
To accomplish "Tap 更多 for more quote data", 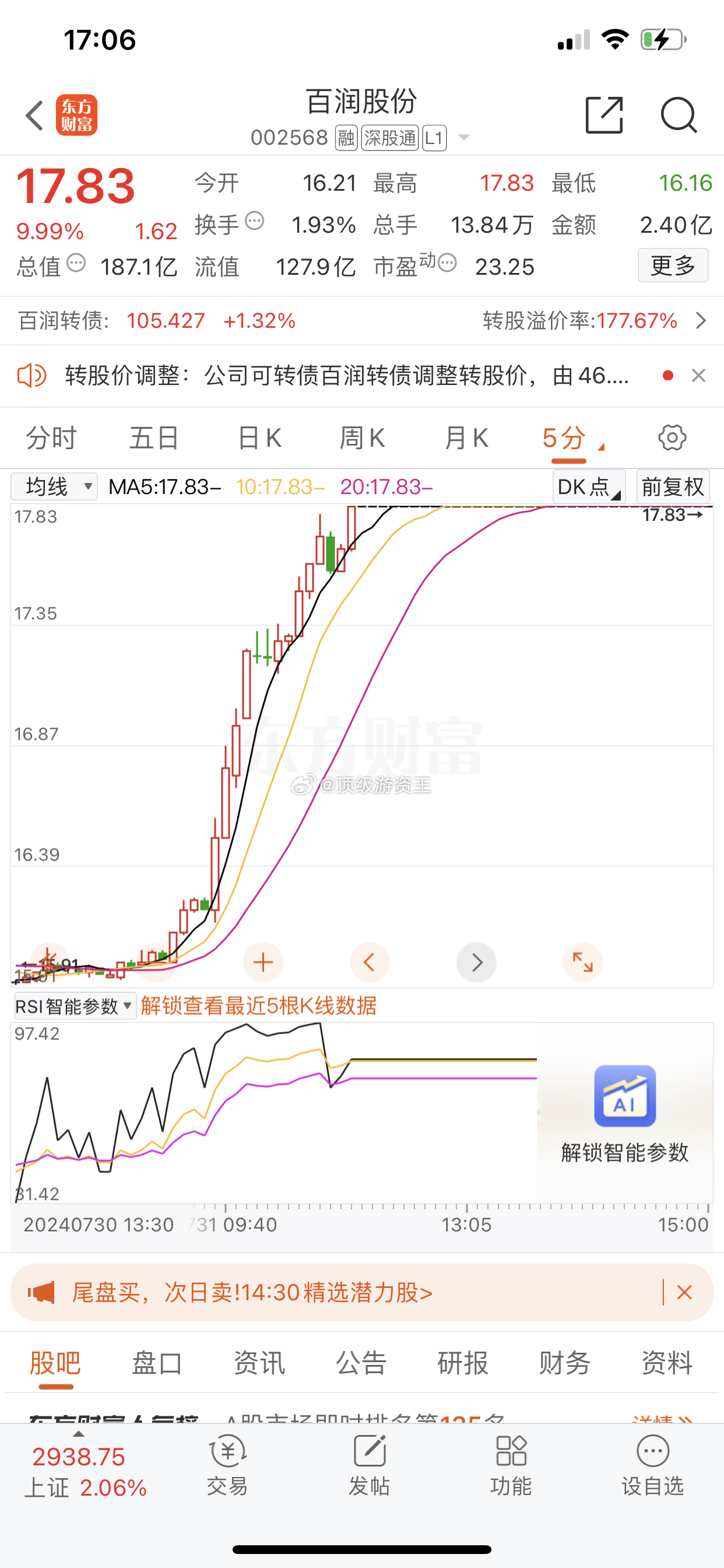I will click(x=673, y=265).
